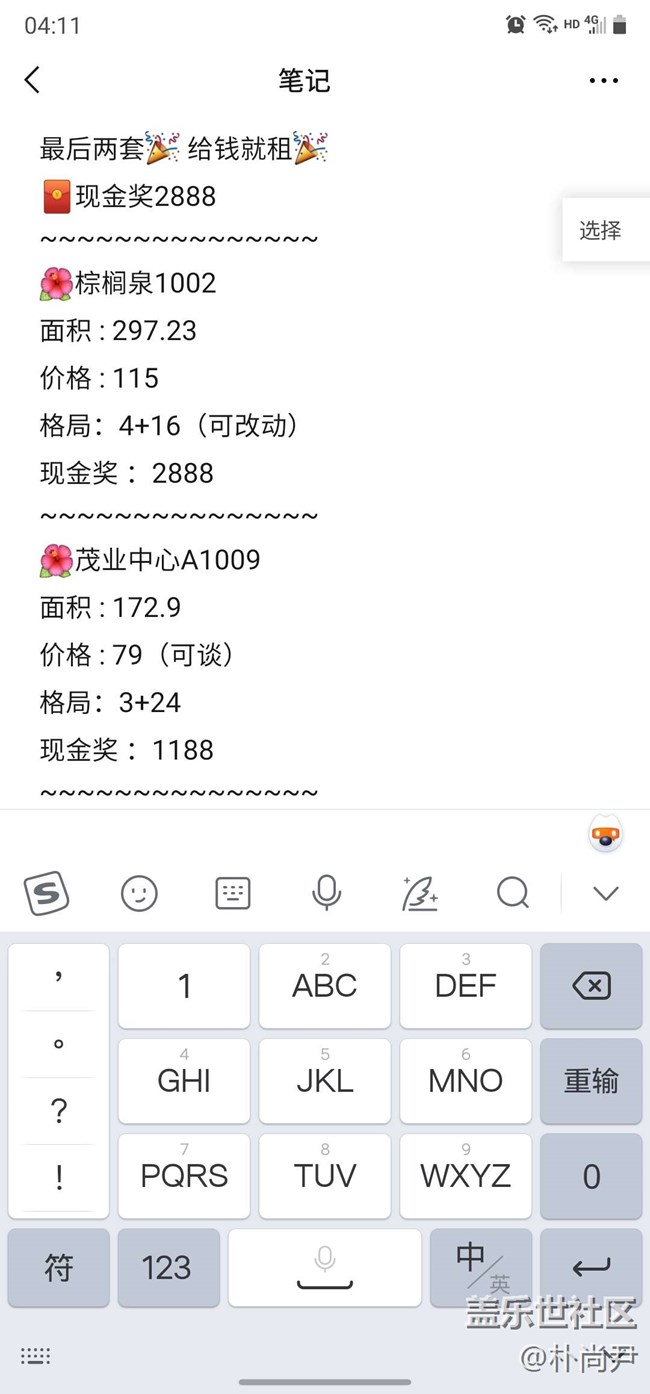650x1394 pixels.
Task: Open the three-dot overflow menu
Action: [603, 81]
